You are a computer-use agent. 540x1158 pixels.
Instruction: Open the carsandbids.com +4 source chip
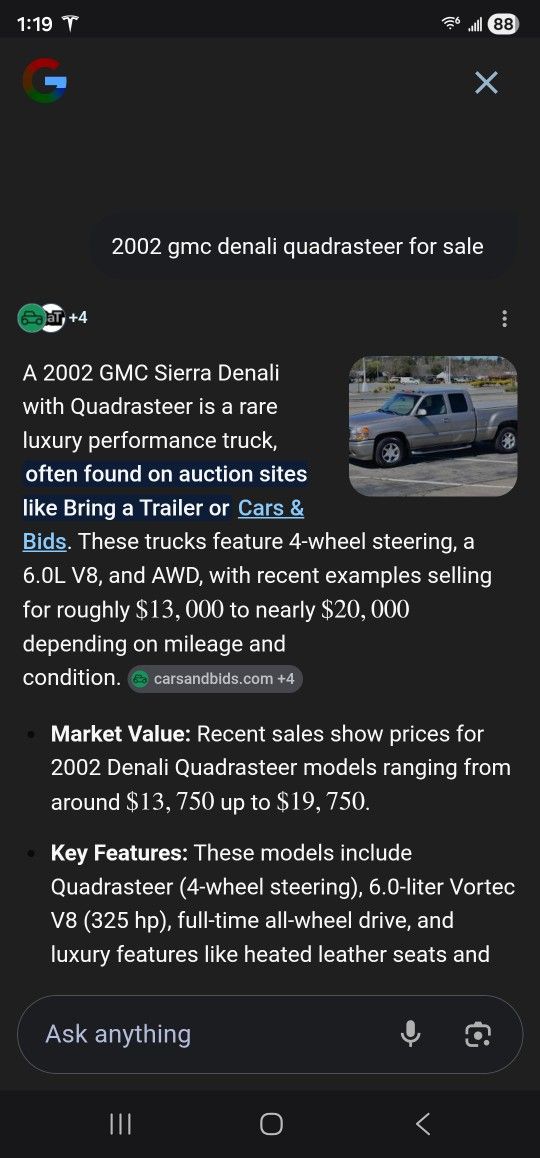215,679
